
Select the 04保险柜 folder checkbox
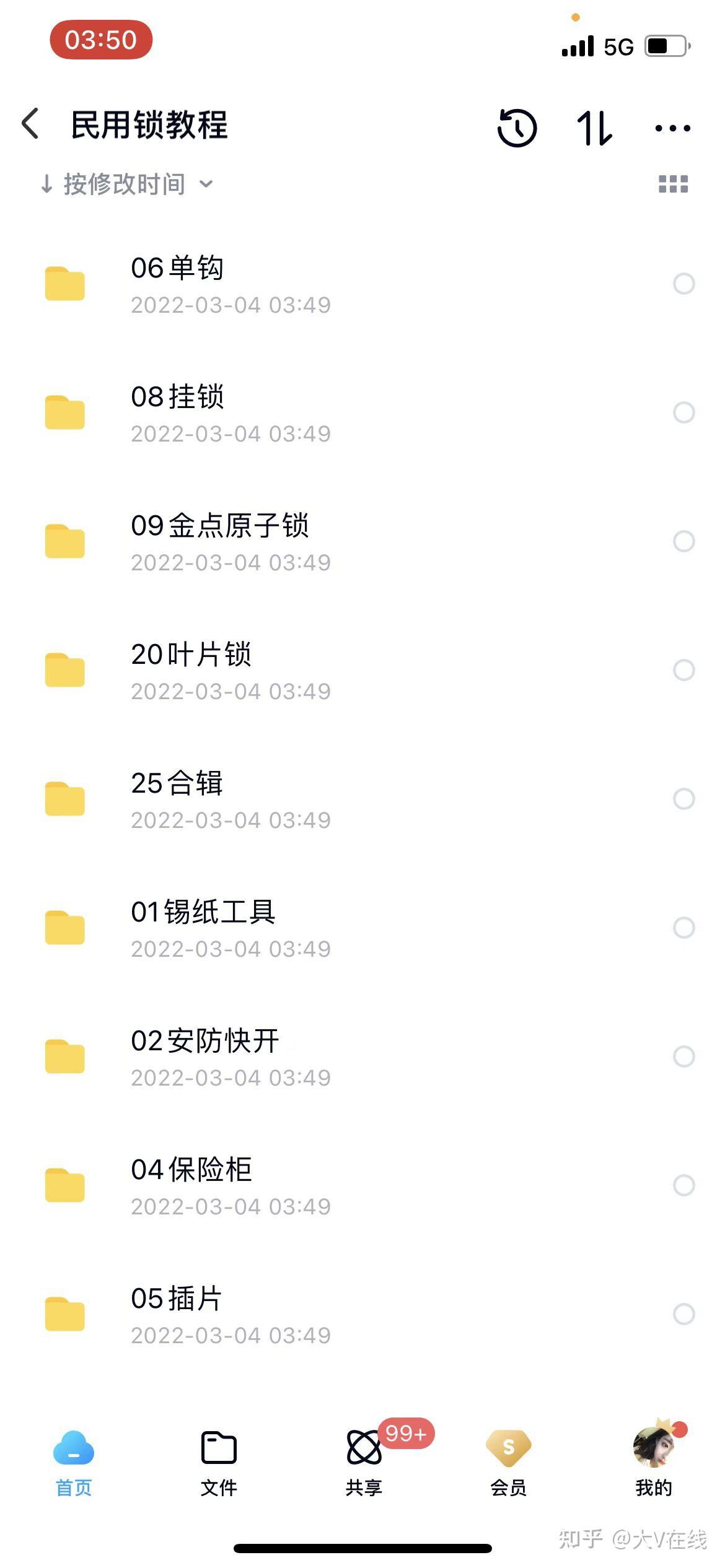[683, 1185]
